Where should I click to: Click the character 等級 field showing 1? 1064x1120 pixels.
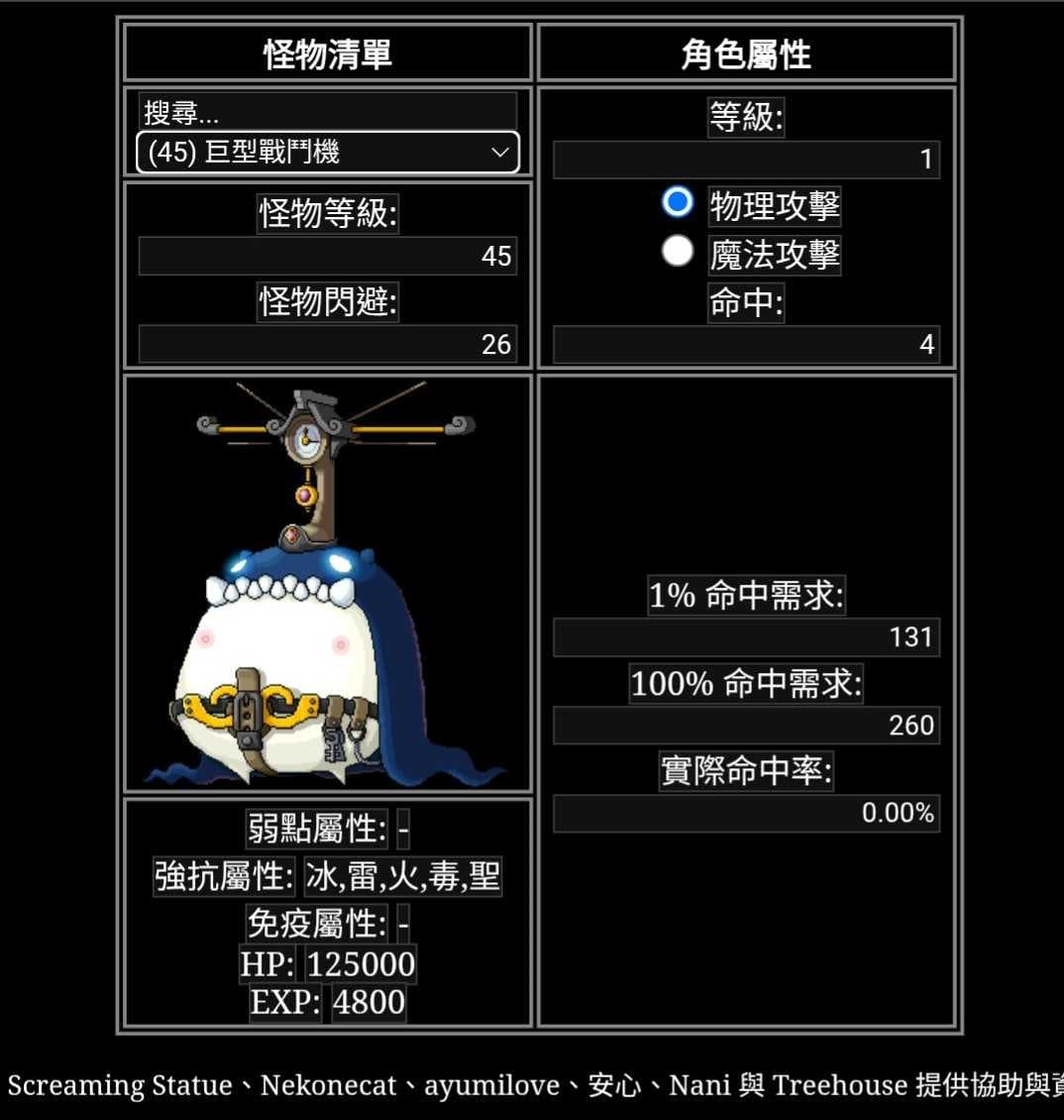(746, 160)
